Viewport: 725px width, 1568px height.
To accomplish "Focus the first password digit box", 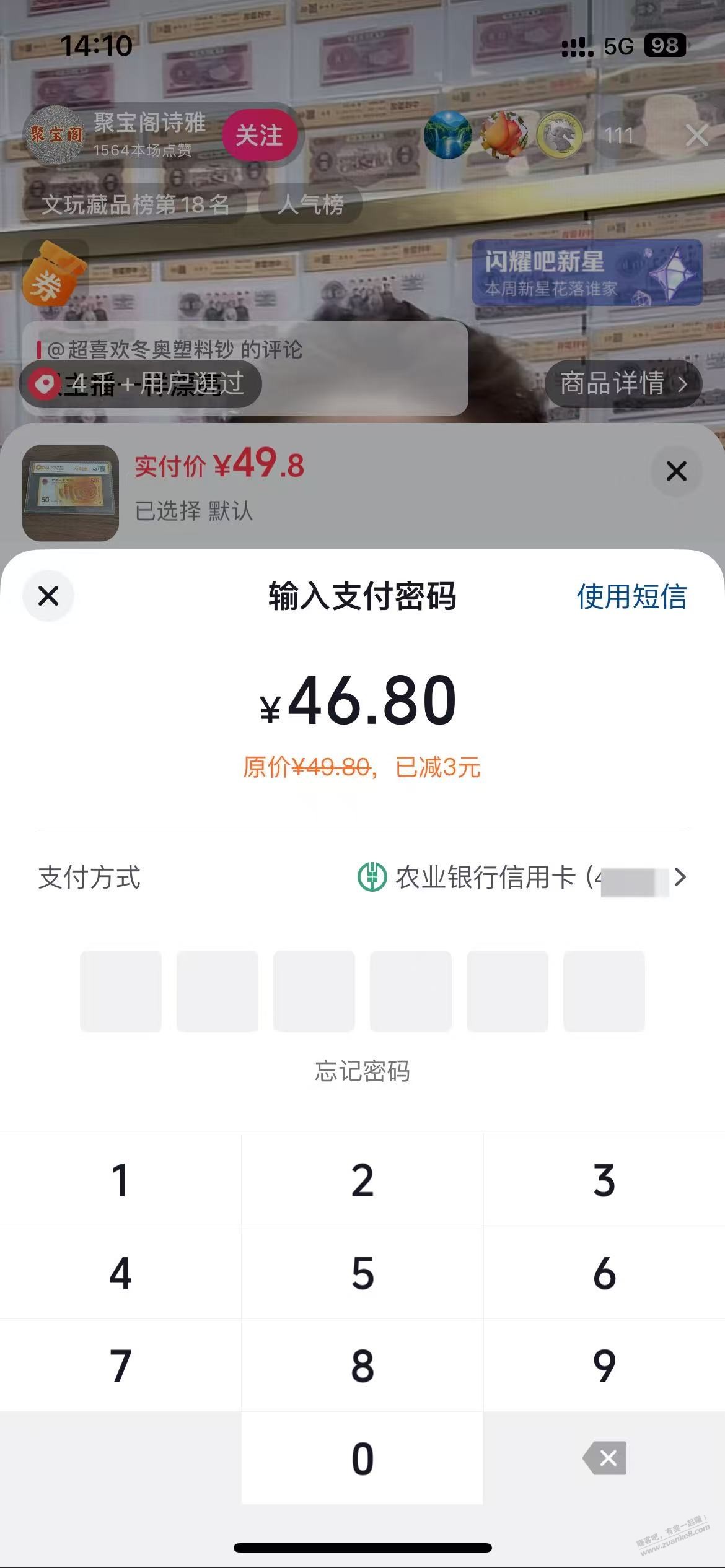I will click(x=121, y=991).
